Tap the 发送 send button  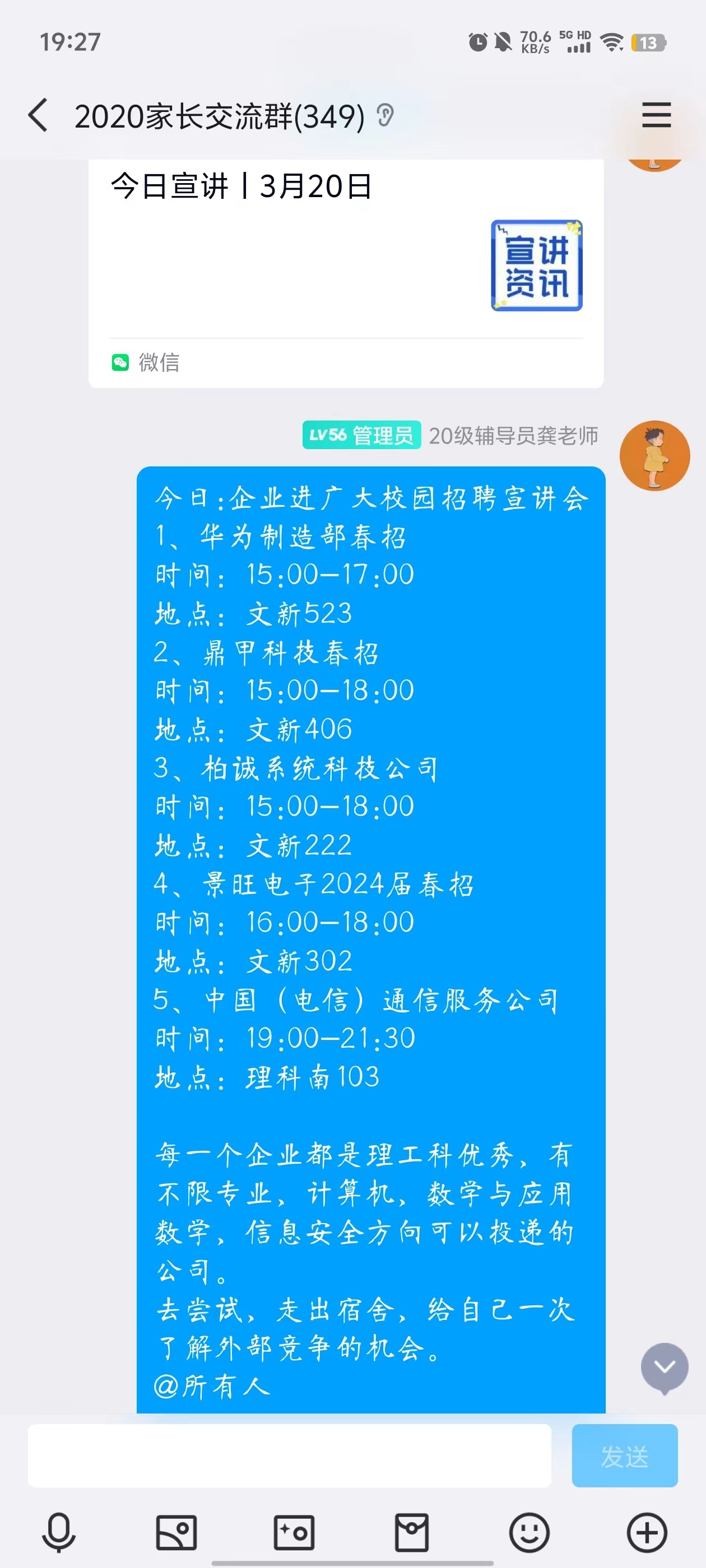624,1456
